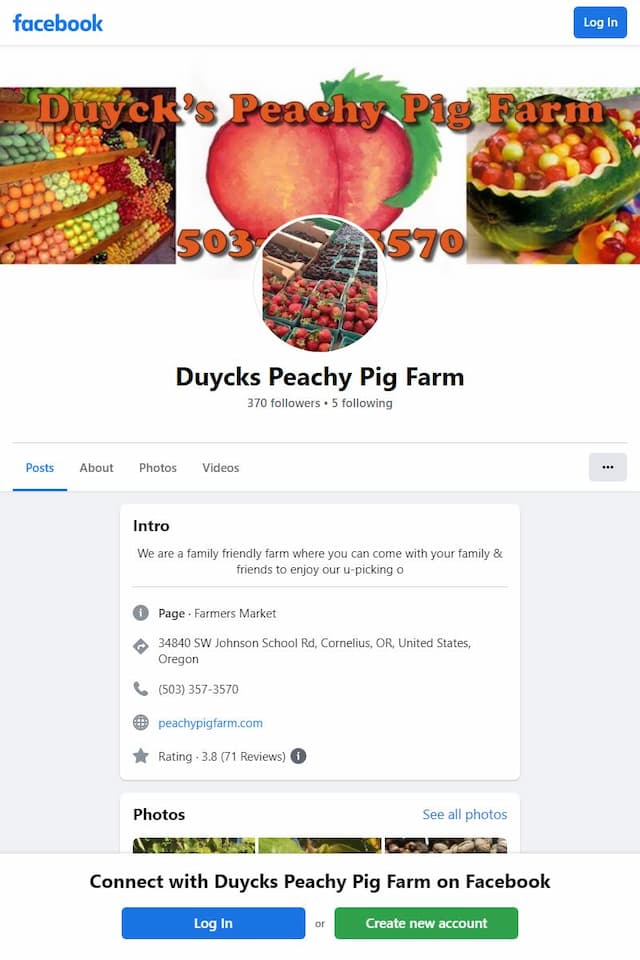Image resolution: width=640 pixels, height=960 pixels.
Task: Open the peachypigfarm.com website link
Action: [x=210, y=723]
